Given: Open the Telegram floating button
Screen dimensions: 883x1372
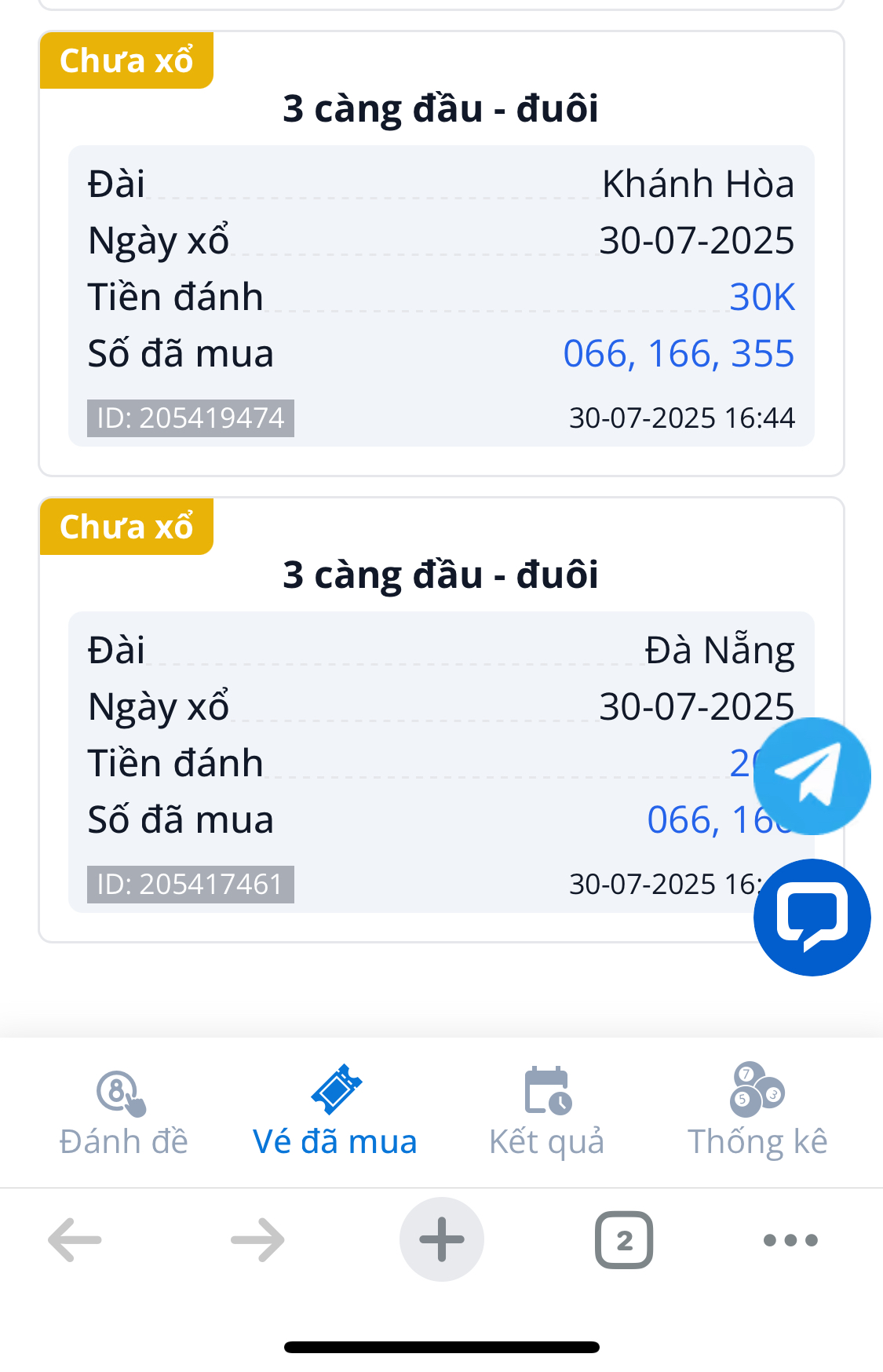Looking at the screenshot, I should (x=812, y=775).
